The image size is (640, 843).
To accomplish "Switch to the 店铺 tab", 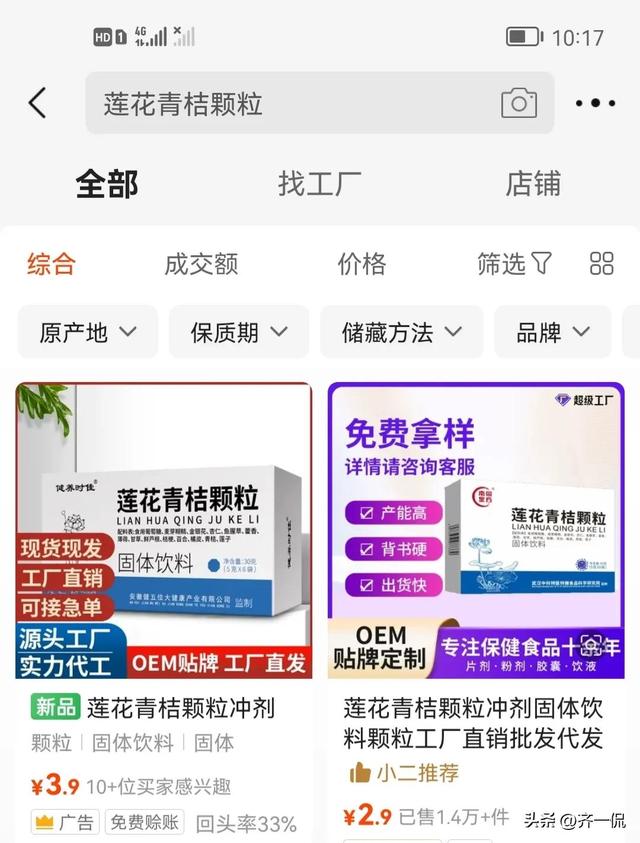I will (x=533, y=184).
